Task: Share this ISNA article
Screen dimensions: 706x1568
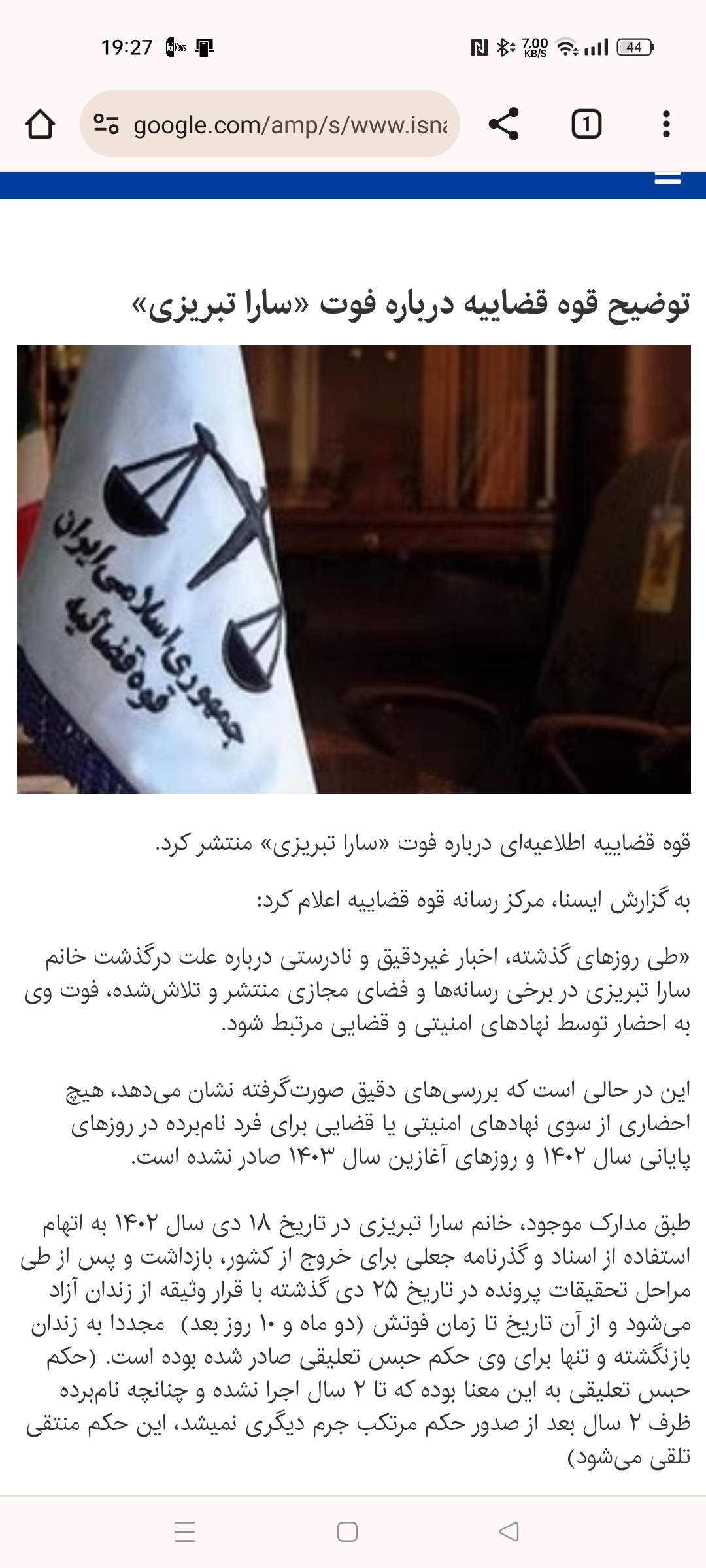Action: [503, 124]
